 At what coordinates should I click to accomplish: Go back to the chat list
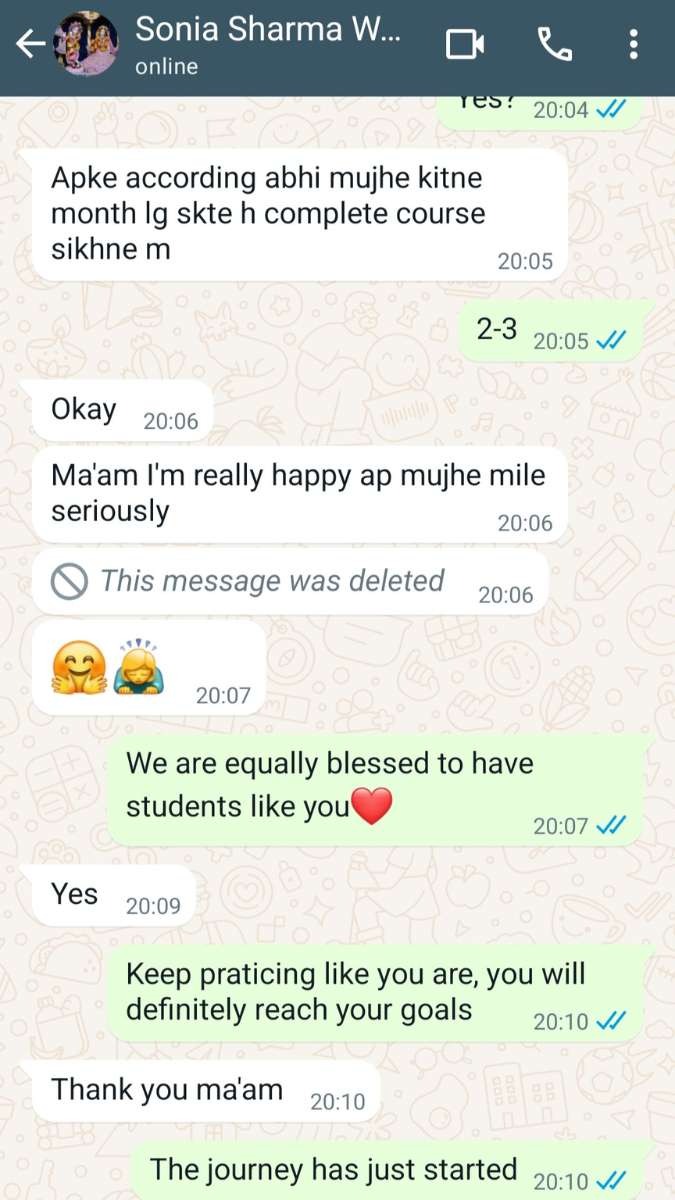coord(30,44)
